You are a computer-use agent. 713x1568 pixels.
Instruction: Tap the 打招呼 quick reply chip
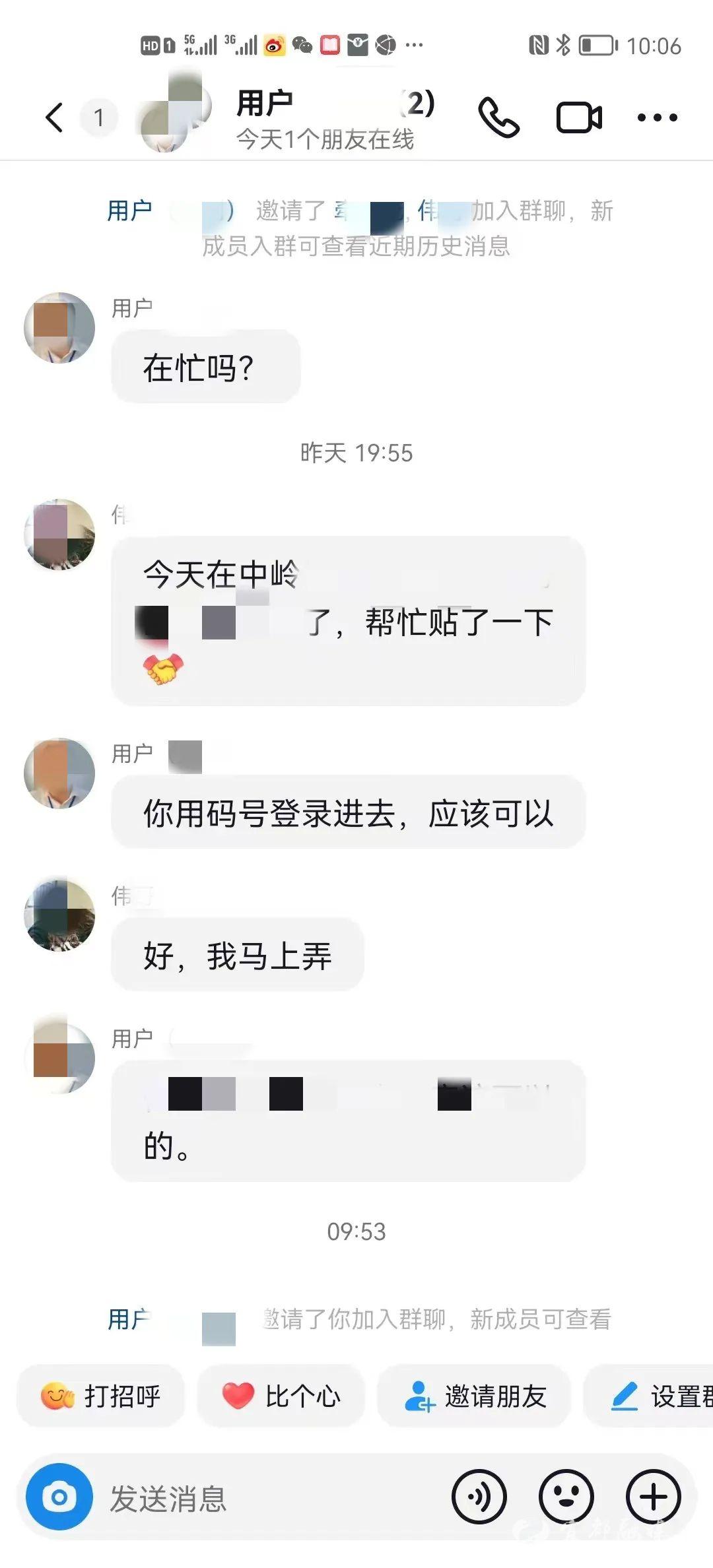(101, 1396)
